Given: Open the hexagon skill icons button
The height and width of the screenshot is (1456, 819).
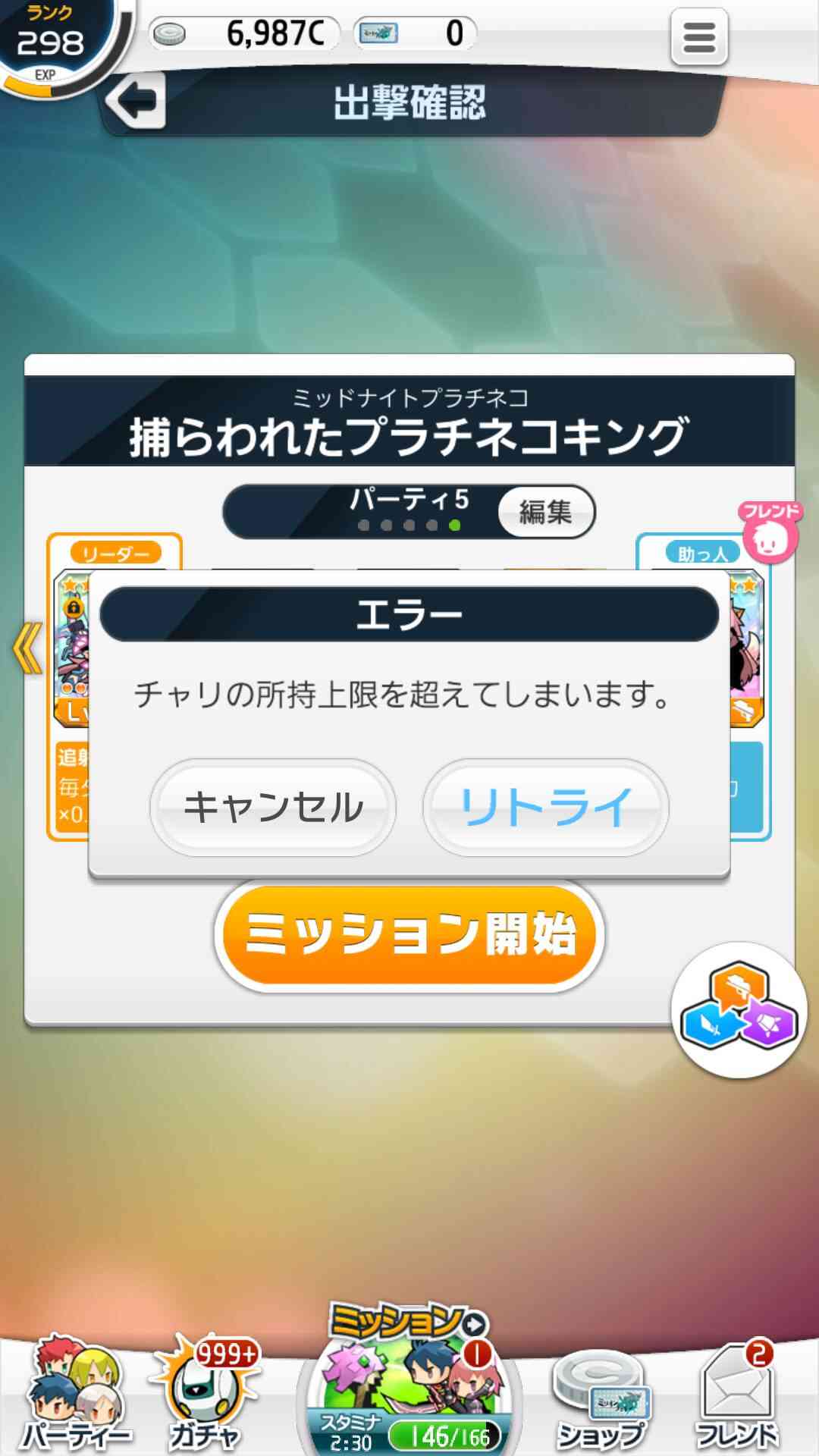Looking at the screenshot, I should [739, 1010].
